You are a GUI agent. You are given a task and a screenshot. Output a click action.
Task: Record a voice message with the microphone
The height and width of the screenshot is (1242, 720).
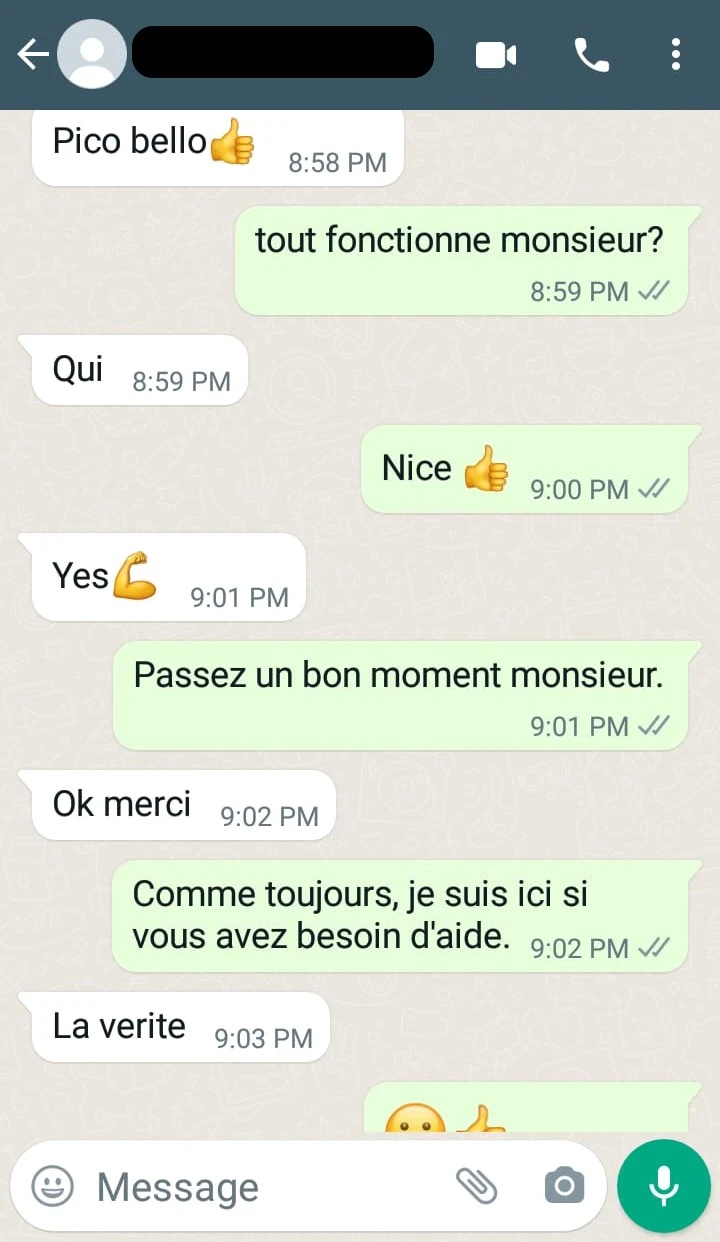point(664,1187)
